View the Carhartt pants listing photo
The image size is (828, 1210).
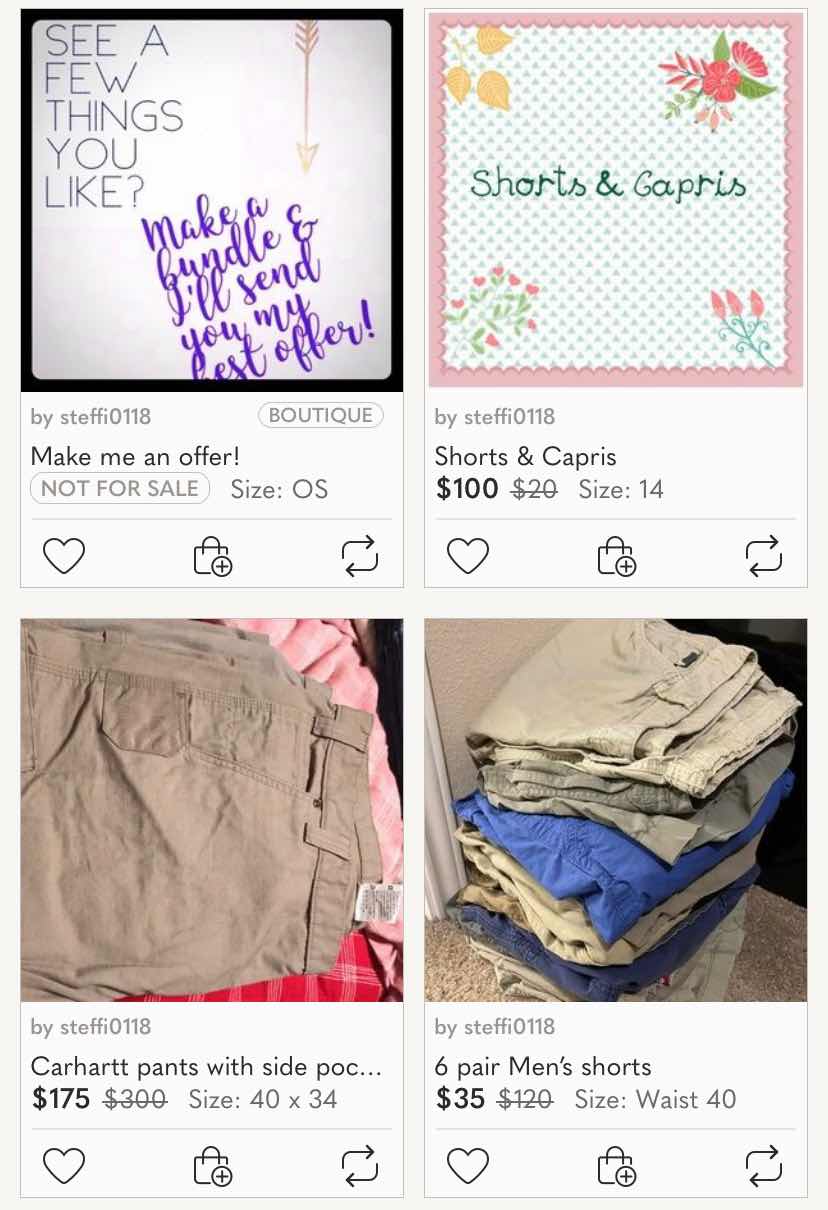click(x=212, y=810)
